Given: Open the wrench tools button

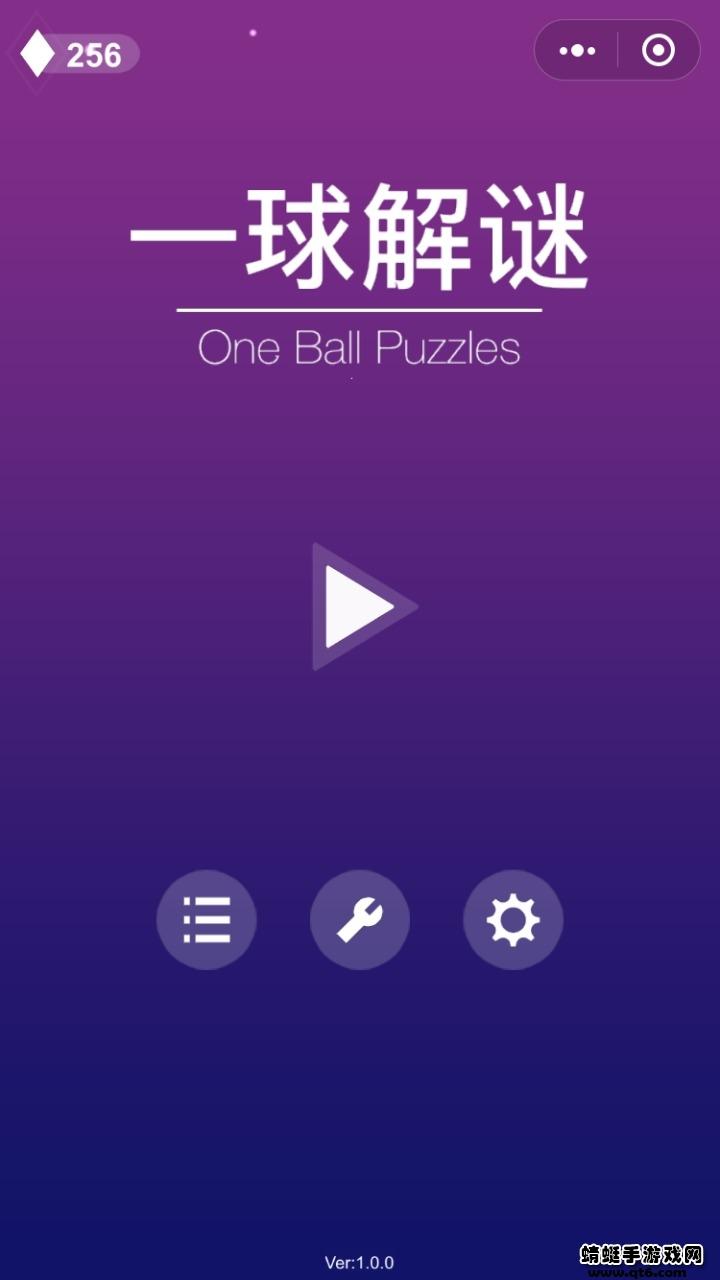Looking at the screenshot, I should (360, 920).
